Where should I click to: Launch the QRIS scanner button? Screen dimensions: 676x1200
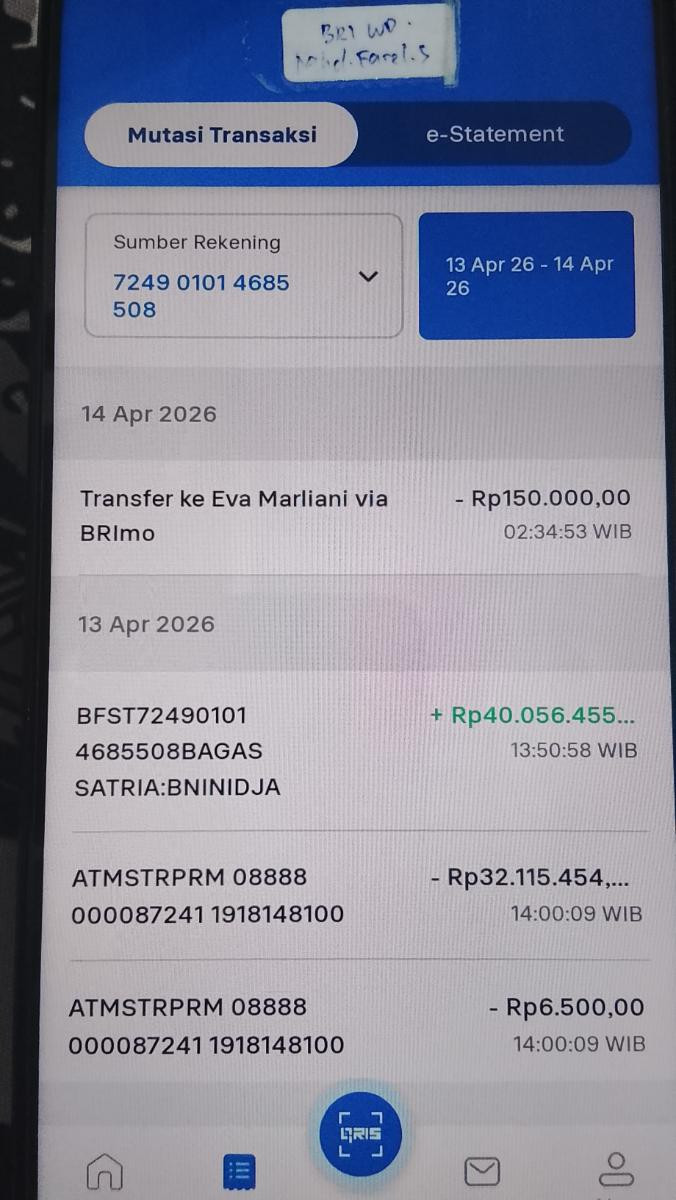tap(359, 1135)
